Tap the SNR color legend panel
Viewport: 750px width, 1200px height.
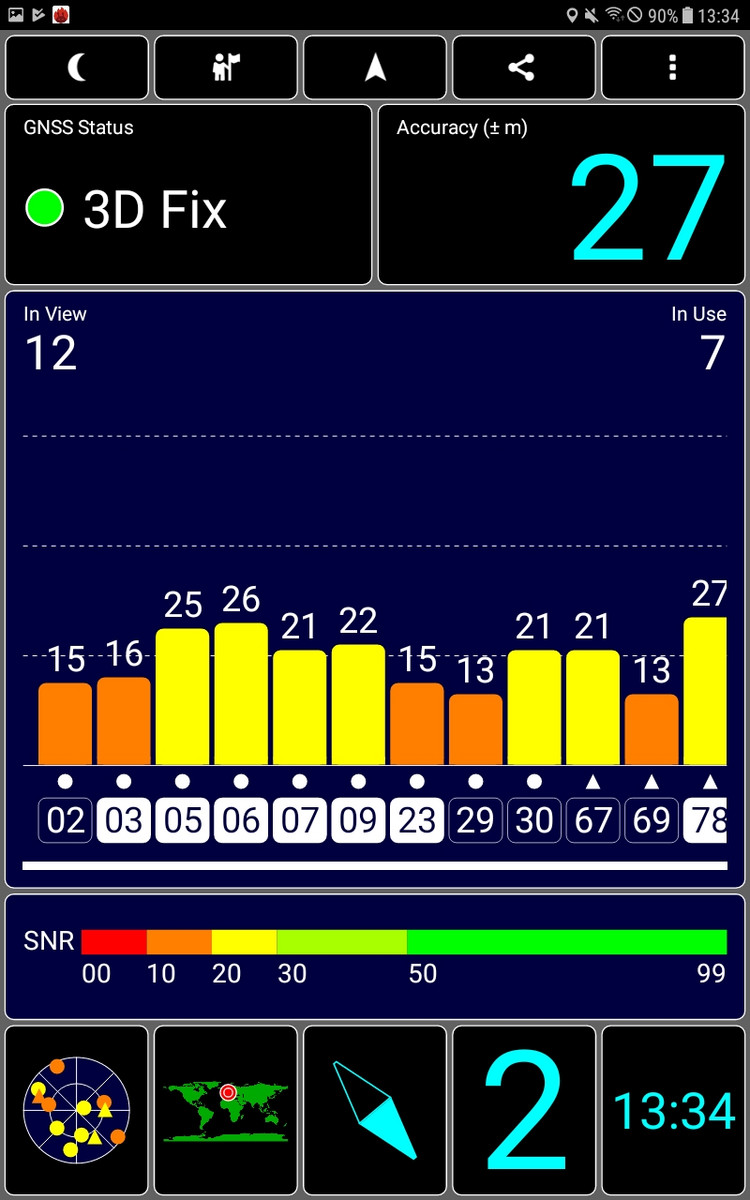click(x=375, y=957)
